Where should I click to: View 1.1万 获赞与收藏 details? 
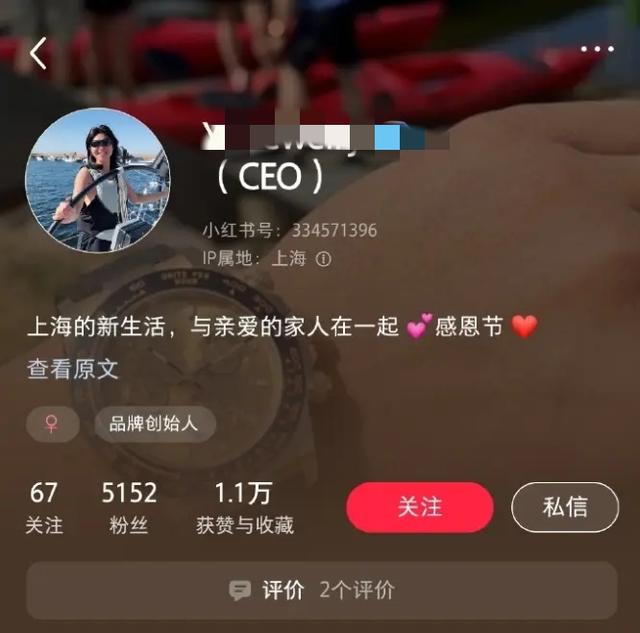tap(244, 507)
